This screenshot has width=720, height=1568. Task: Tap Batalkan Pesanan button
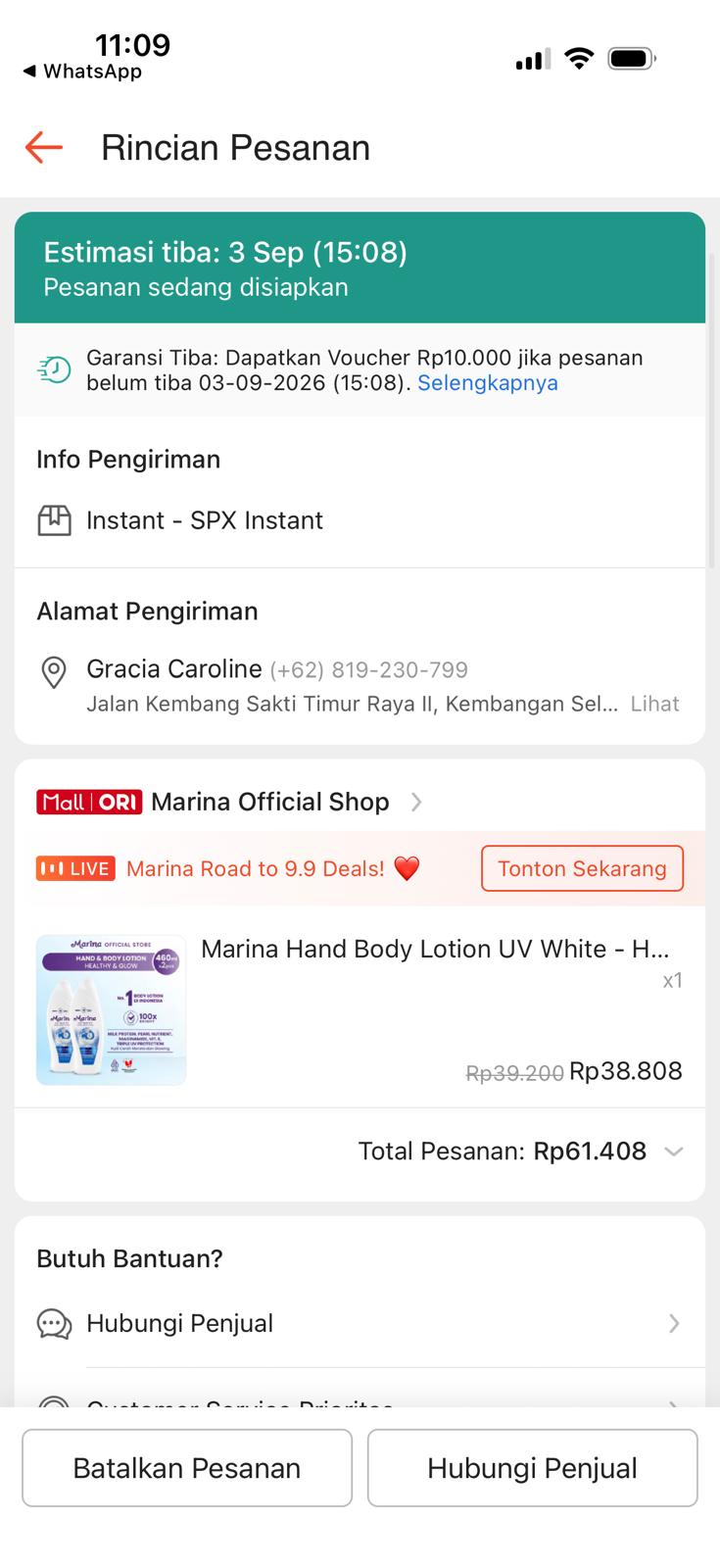187,1468
